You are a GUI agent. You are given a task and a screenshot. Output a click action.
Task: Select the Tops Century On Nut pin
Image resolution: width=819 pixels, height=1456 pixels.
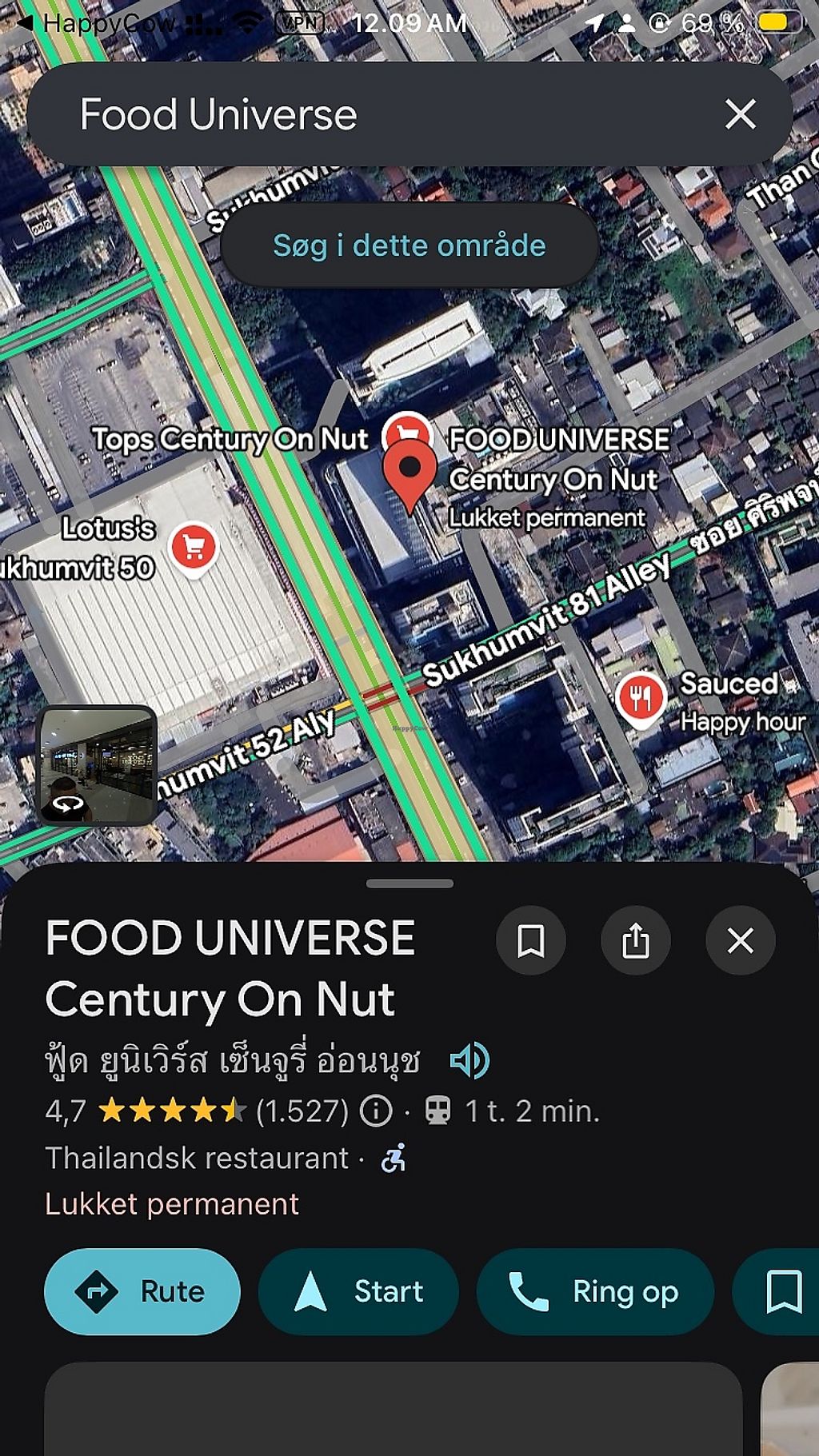(407, 431)
